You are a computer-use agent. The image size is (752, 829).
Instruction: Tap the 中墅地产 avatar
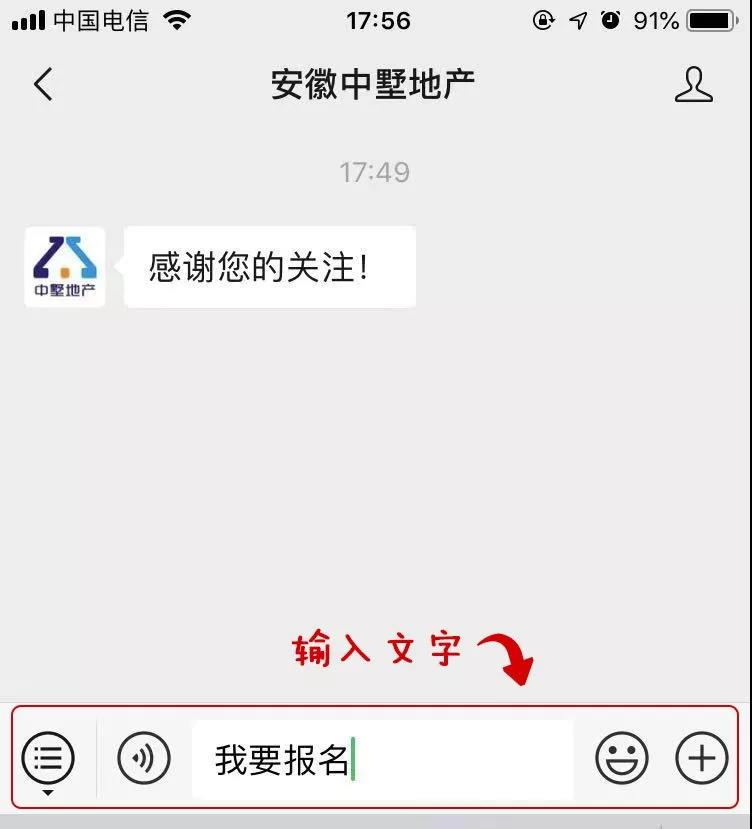click(x=65, y=267)
